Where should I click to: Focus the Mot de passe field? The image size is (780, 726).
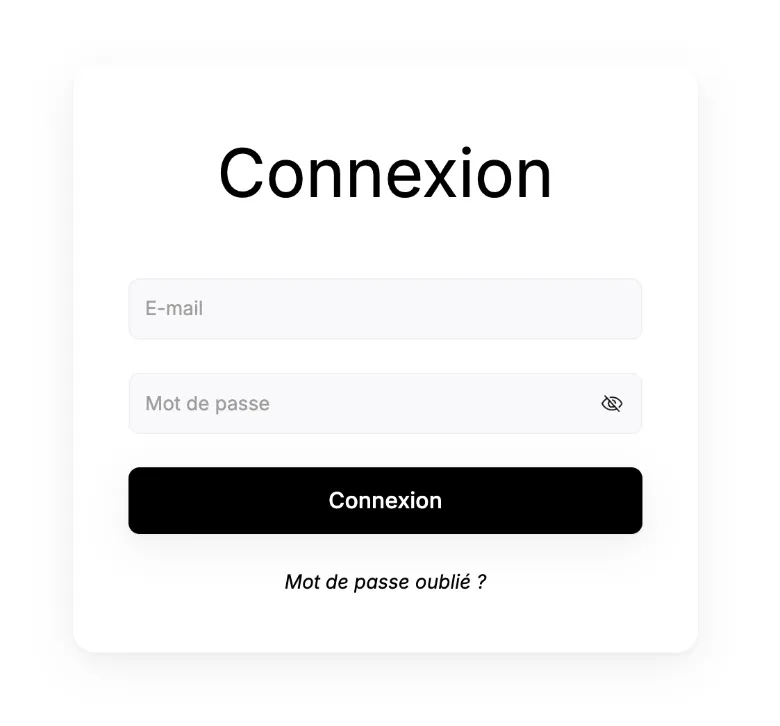360,404
